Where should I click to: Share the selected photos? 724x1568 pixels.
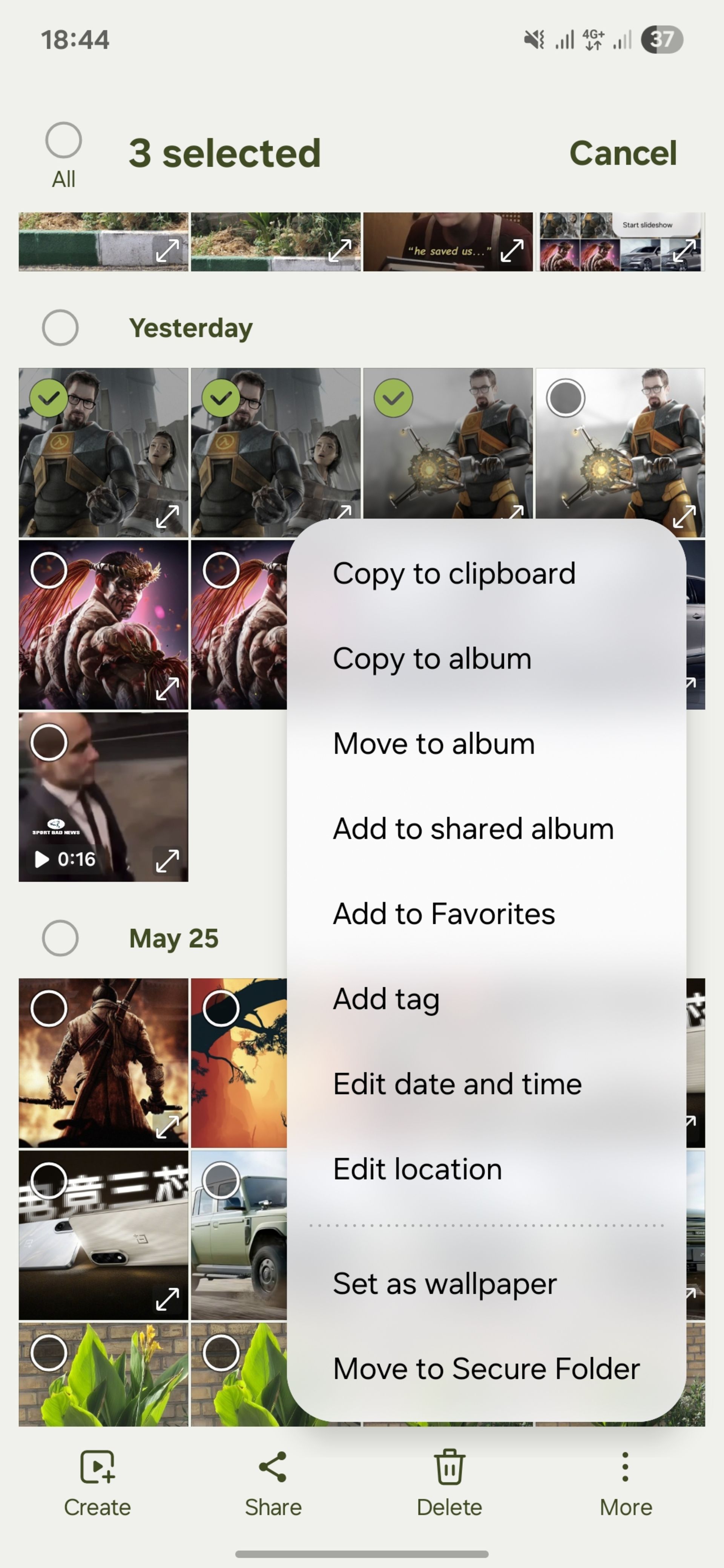(x=273, y=1483)
